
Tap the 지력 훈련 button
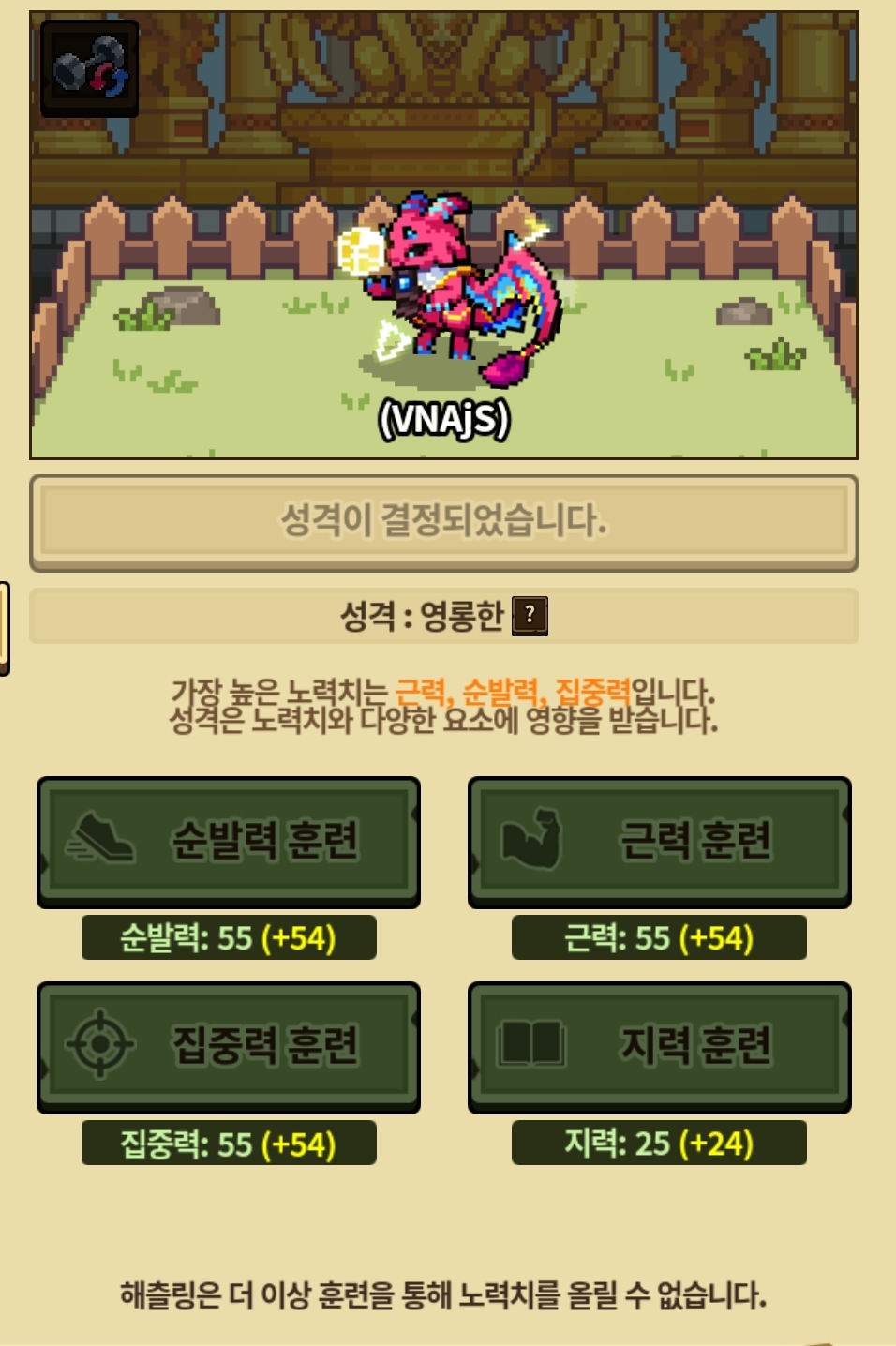point(659,1046)
